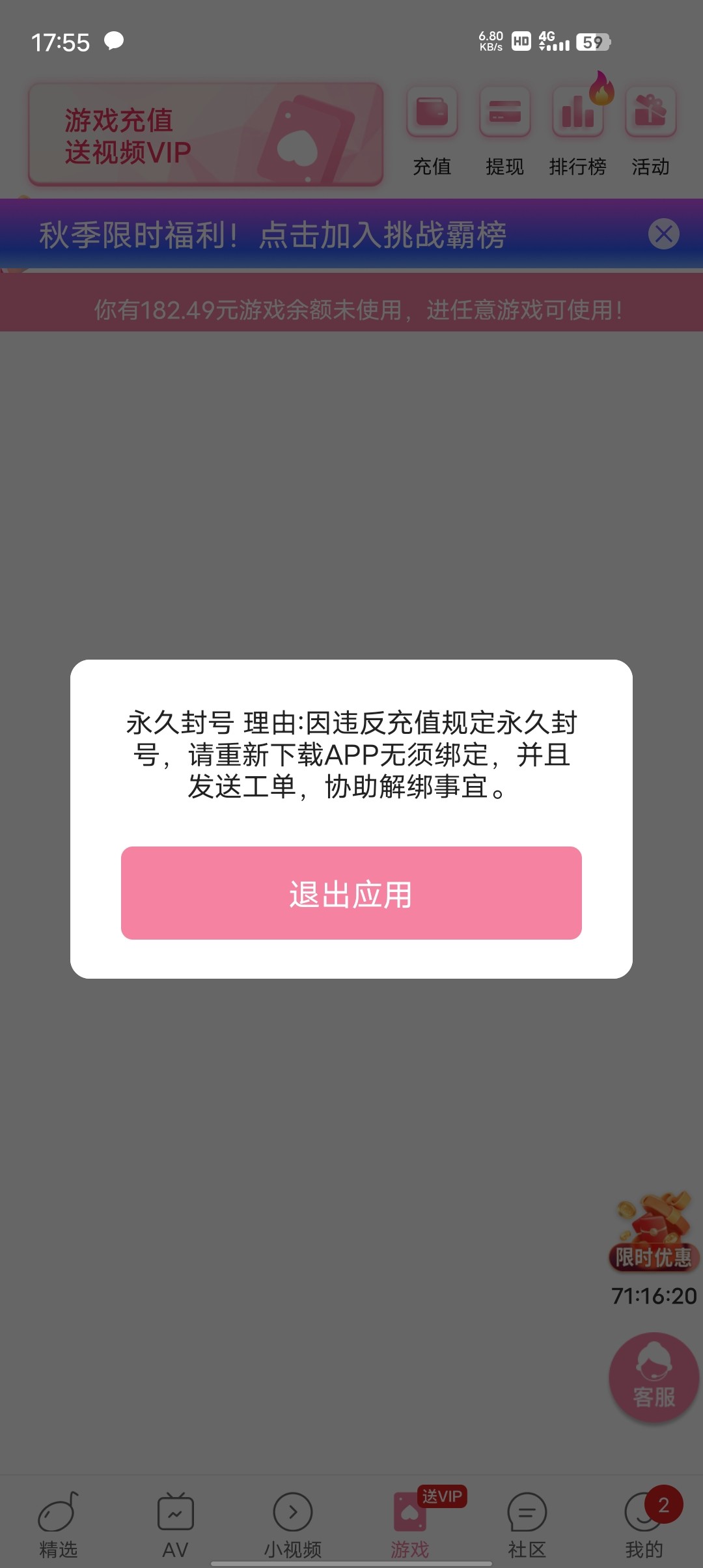Dismiss the 秋季限时福利 banner
The width and height of the screenshot is (703, 1568).
[663, 234]
